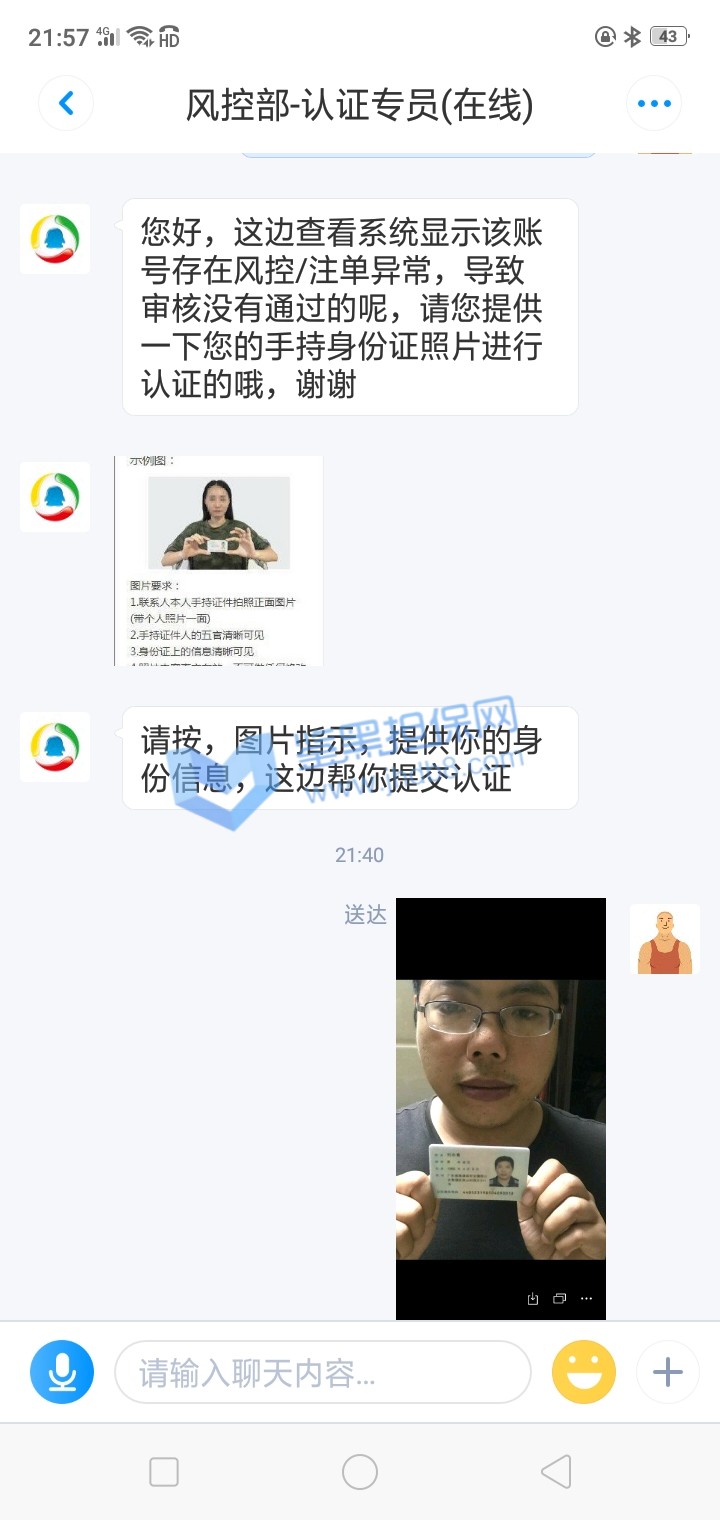Focus the chat message input field

click(322, 1372)
